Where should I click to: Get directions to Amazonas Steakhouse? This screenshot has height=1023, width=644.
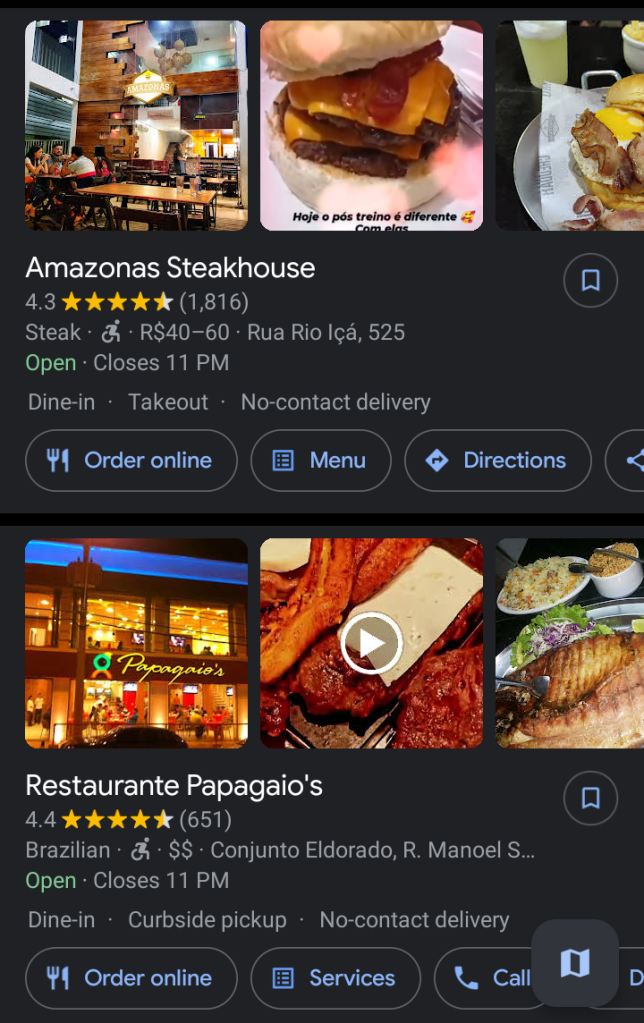498,461
